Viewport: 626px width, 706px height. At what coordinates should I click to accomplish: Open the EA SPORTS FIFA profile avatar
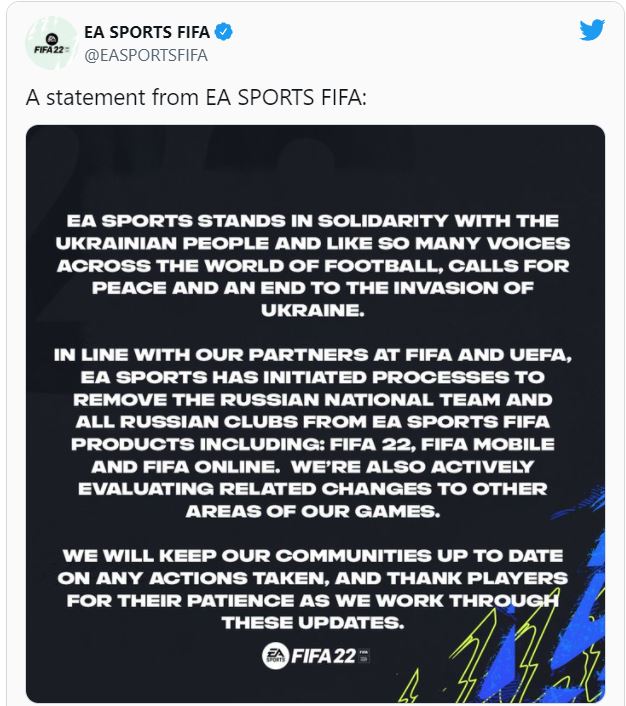tap(49, 44)
